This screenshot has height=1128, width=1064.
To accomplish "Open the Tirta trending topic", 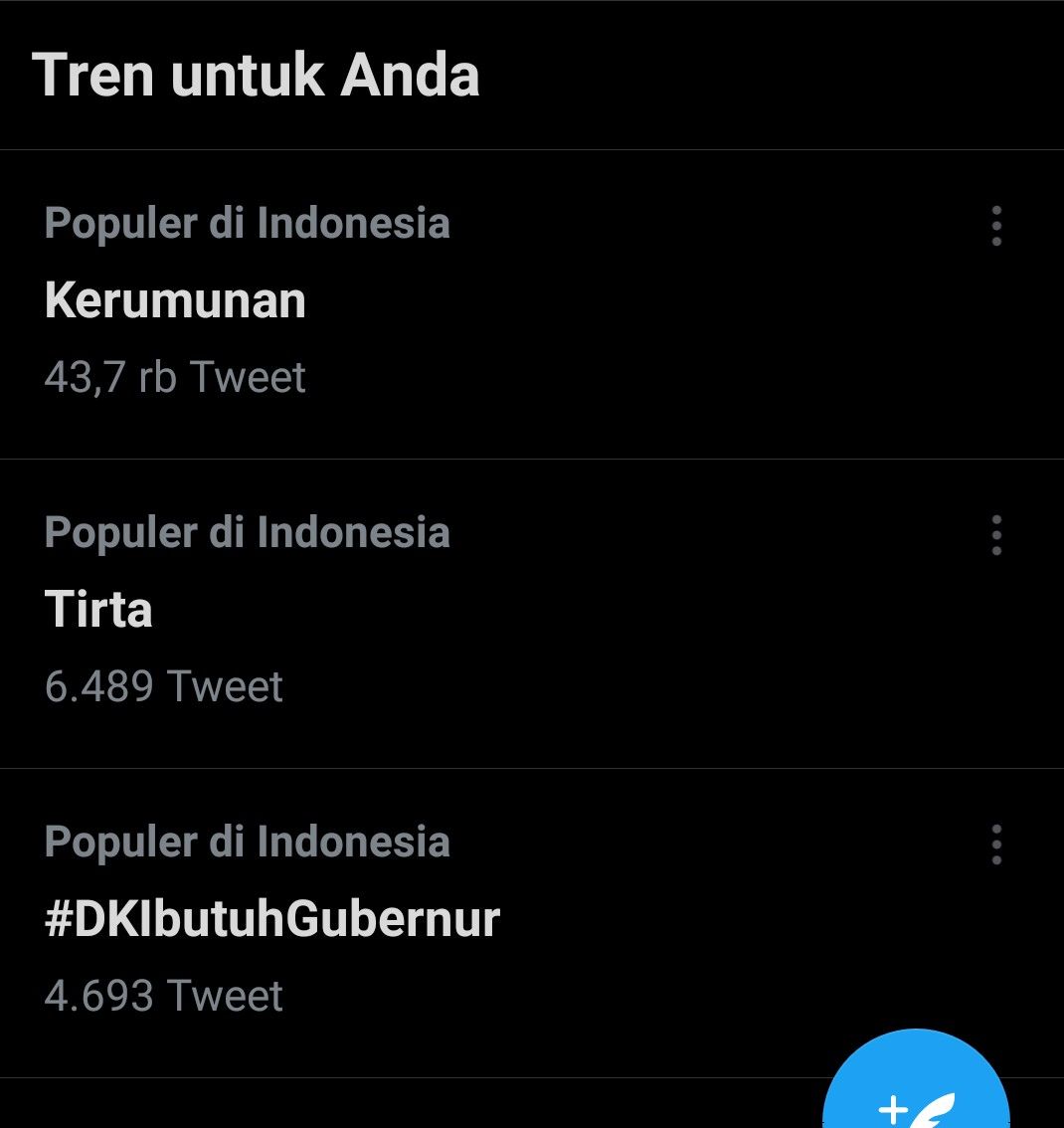I will coord(98,609).
